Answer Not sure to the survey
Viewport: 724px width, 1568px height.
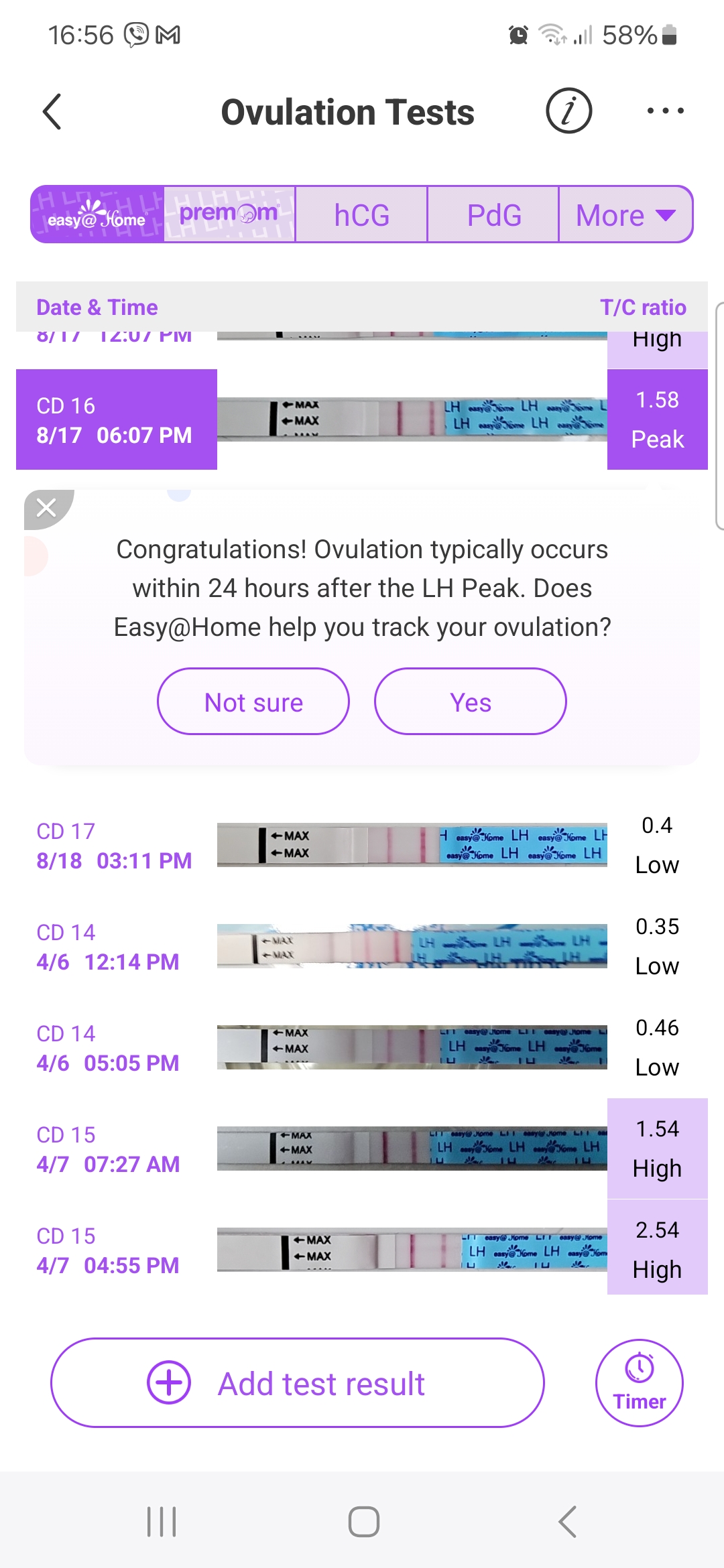pos(253,702)
